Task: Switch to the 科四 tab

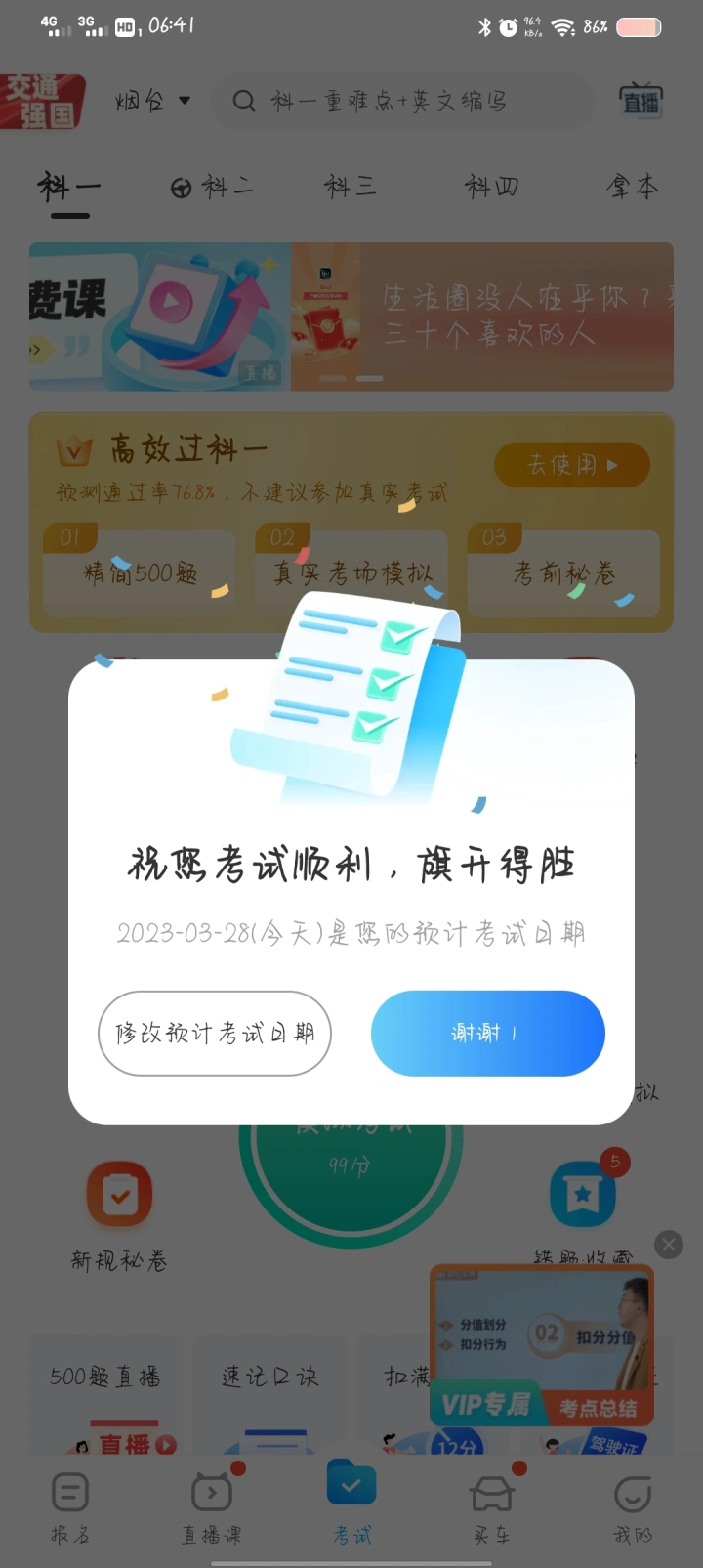Action: [491, 187]
